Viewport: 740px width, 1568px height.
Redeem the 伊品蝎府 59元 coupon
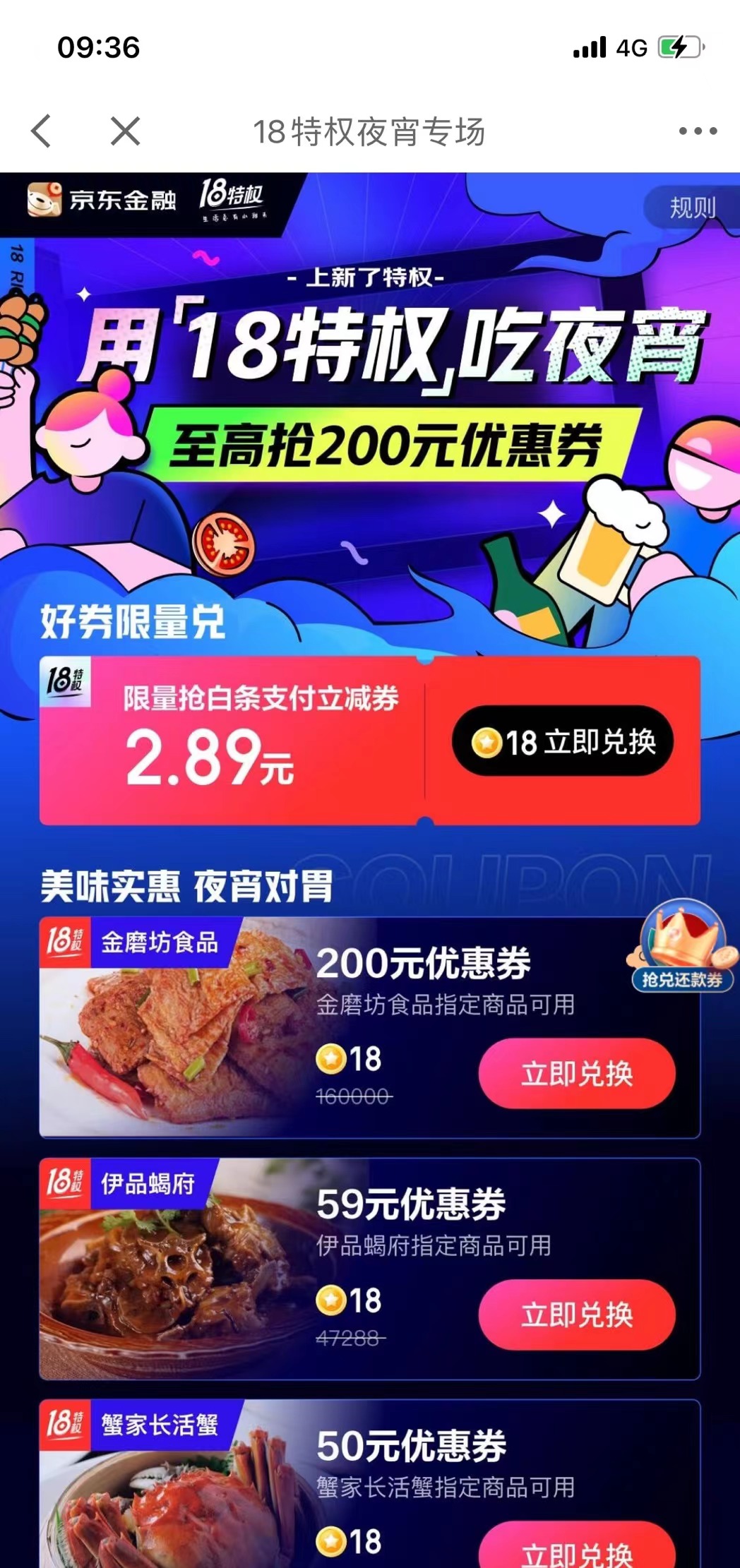coord(576,1315)
